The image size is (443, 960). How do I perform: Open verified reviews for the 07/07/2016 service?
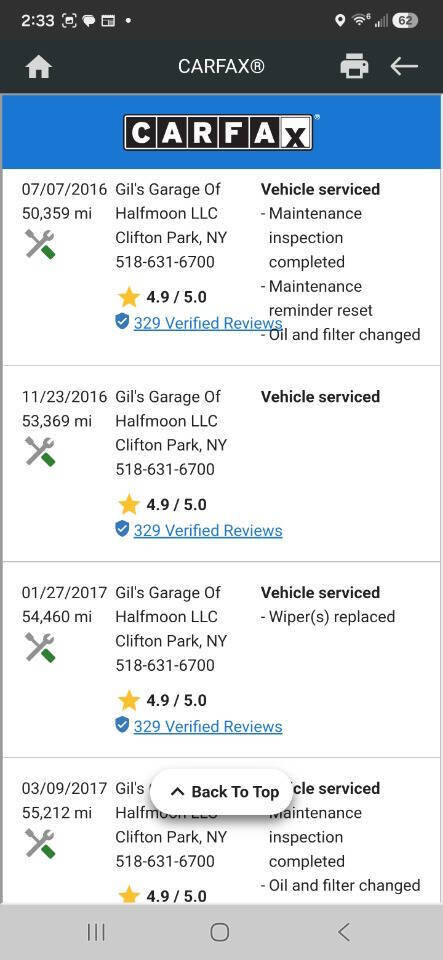[x=208, y=323]
